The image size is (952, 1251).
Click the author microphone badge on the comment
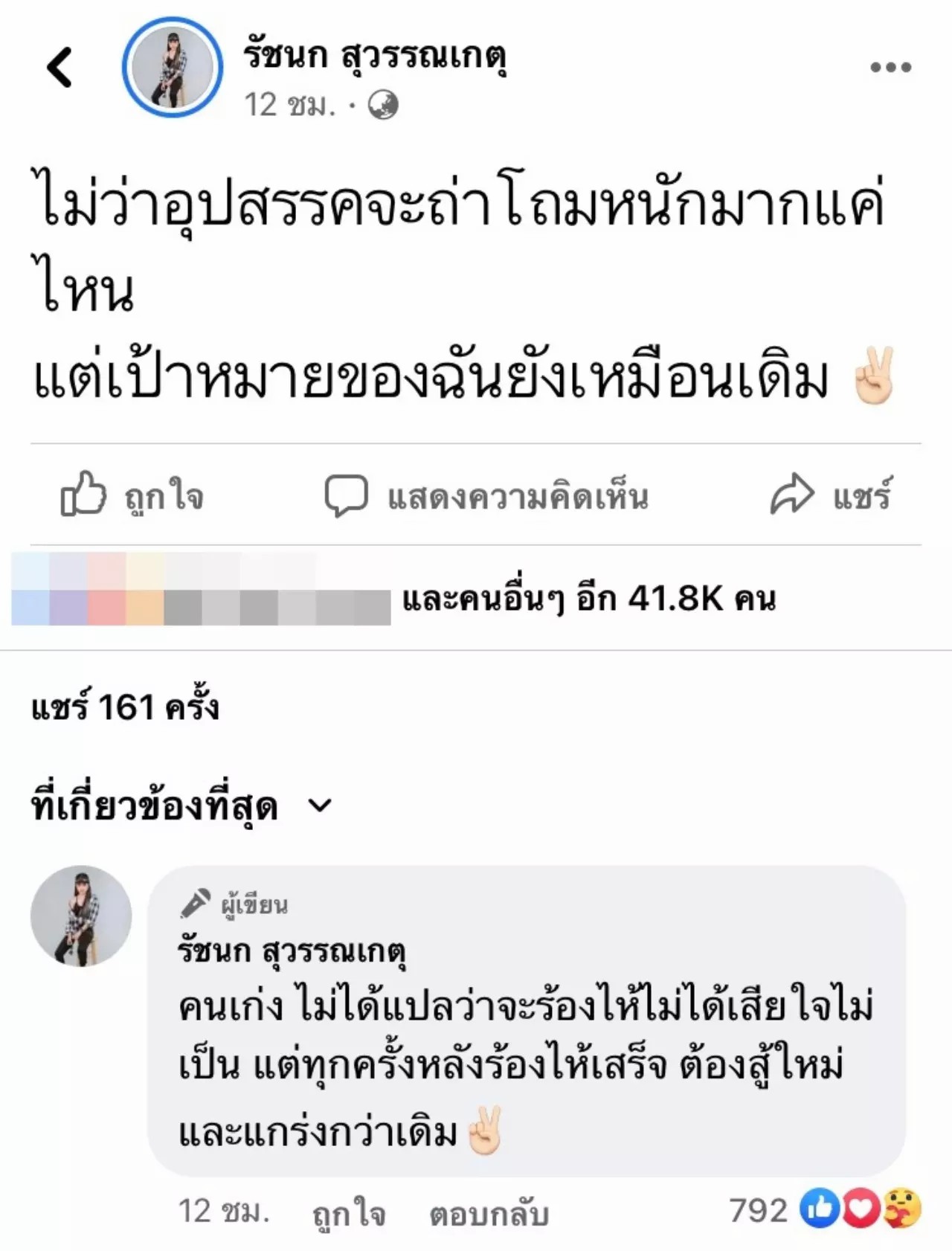coord(193,903)
